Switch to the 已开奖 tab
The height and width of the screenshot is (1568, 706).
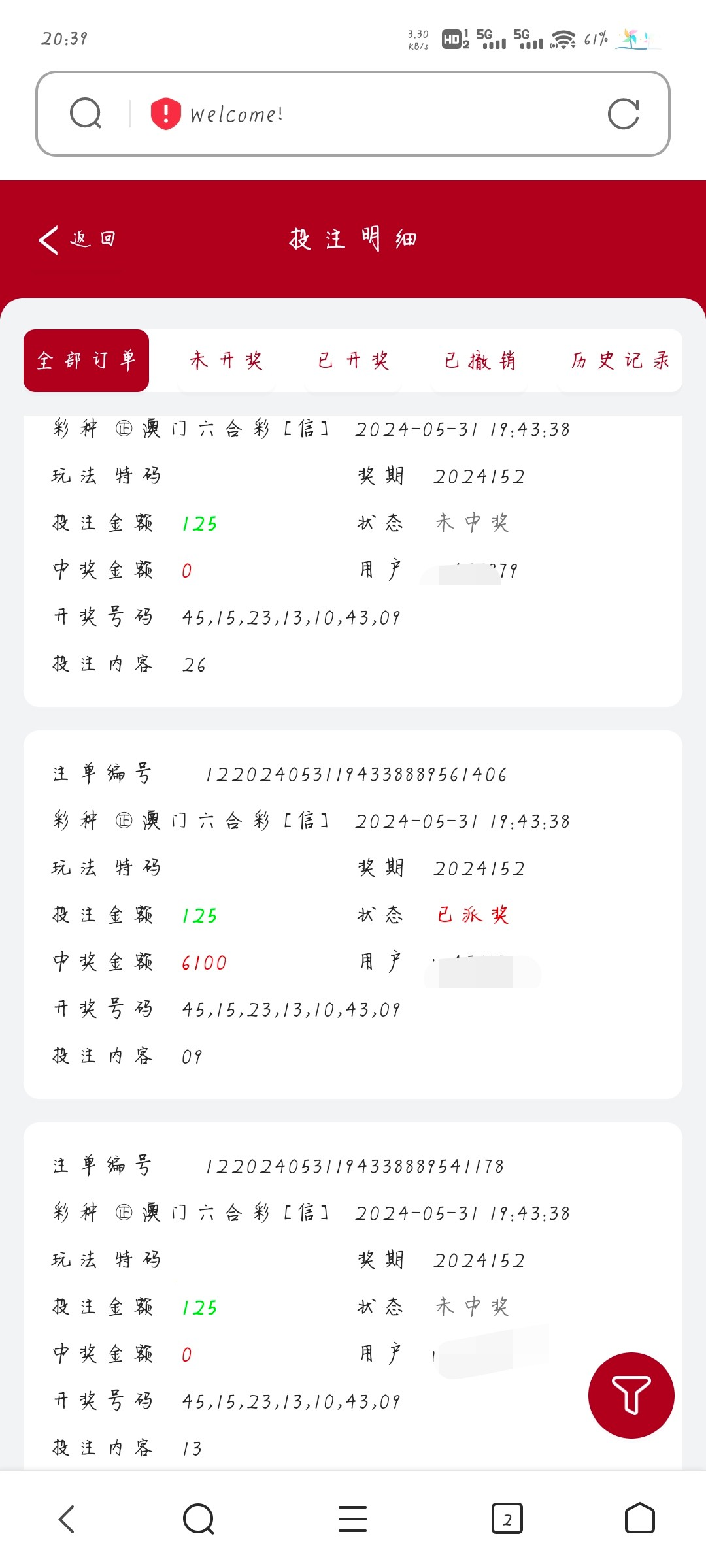[353, 361]
